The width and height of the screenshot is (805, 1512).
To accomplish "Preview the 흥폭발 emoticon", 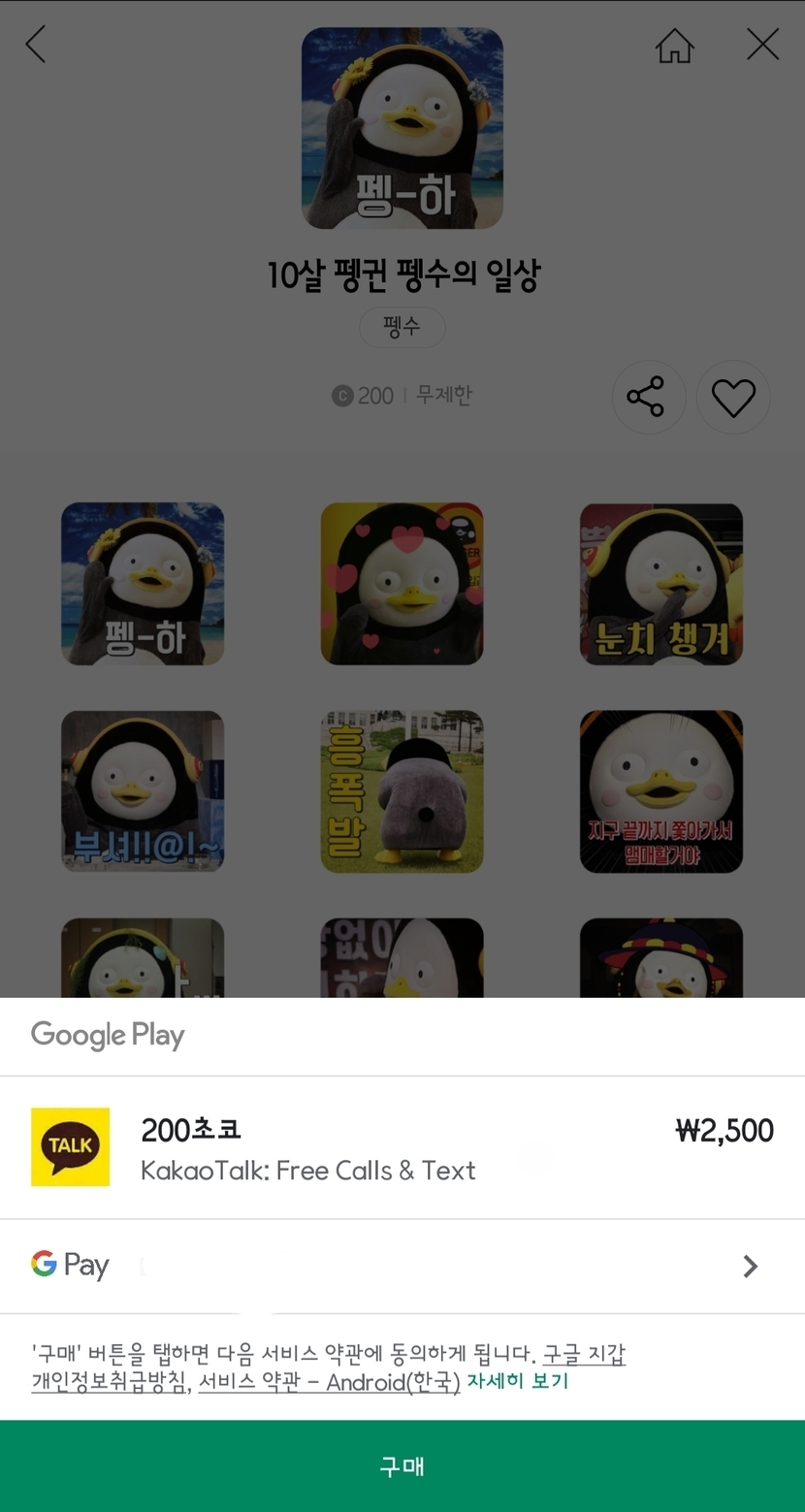I will pos(402,791).
